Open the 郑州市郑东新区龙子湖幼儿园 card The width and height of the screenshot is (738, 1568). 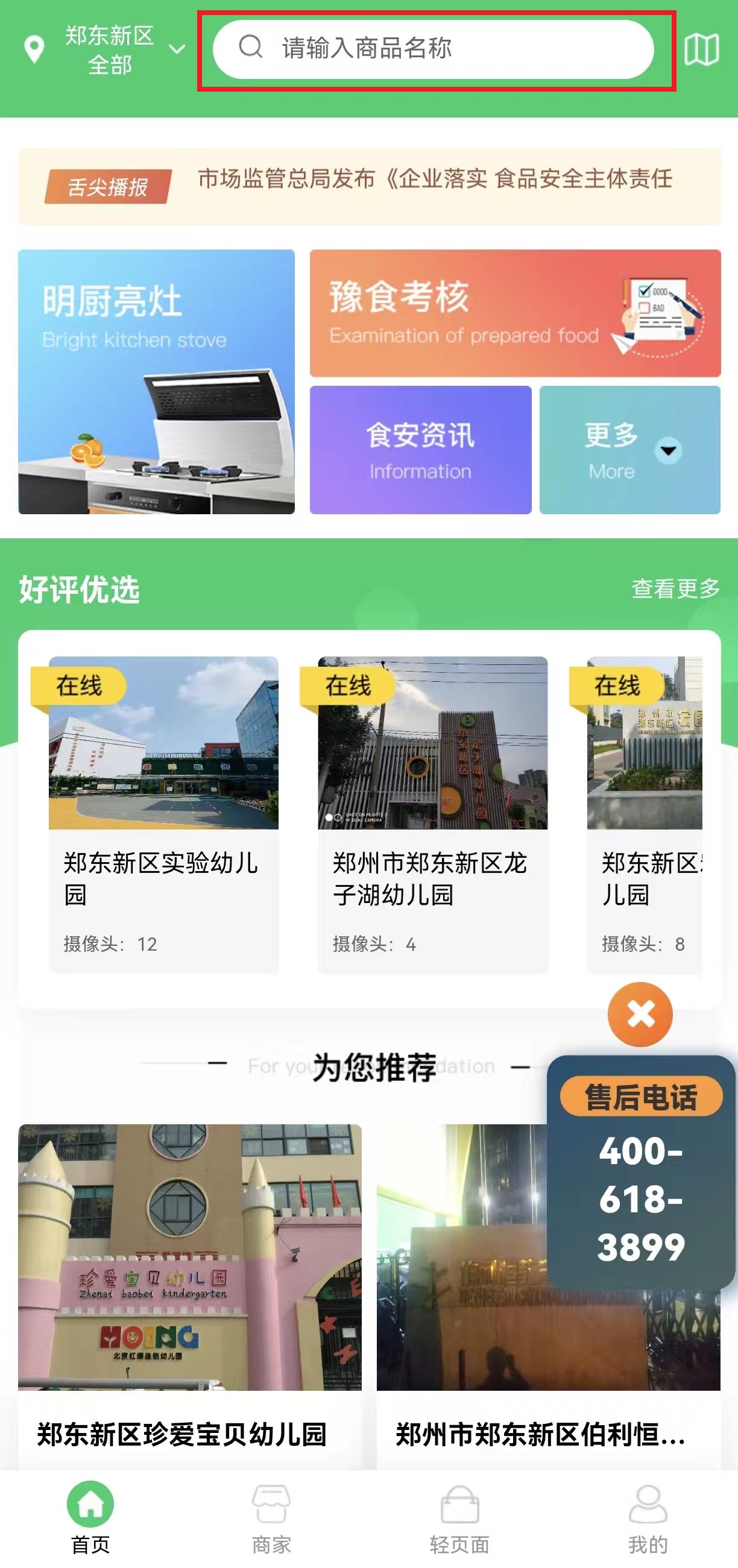pos(432,814)
